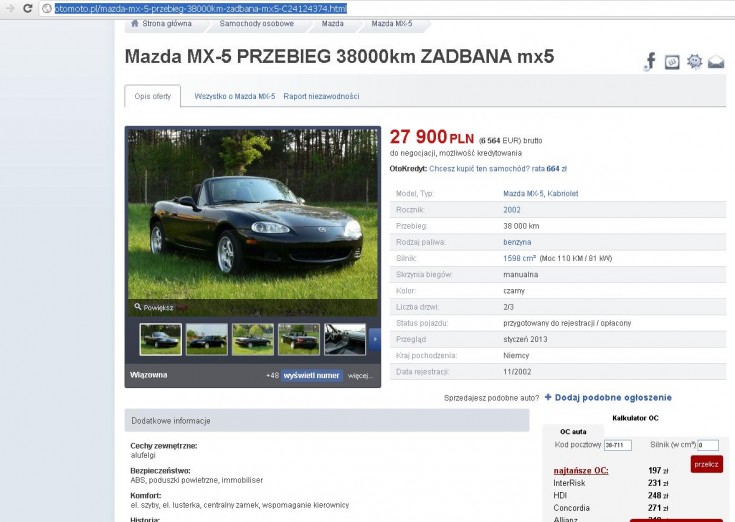Open the Mazda MX-5, Kabriolet model link
The height and width of the screenshot is (522, 735).
point(540,193)
